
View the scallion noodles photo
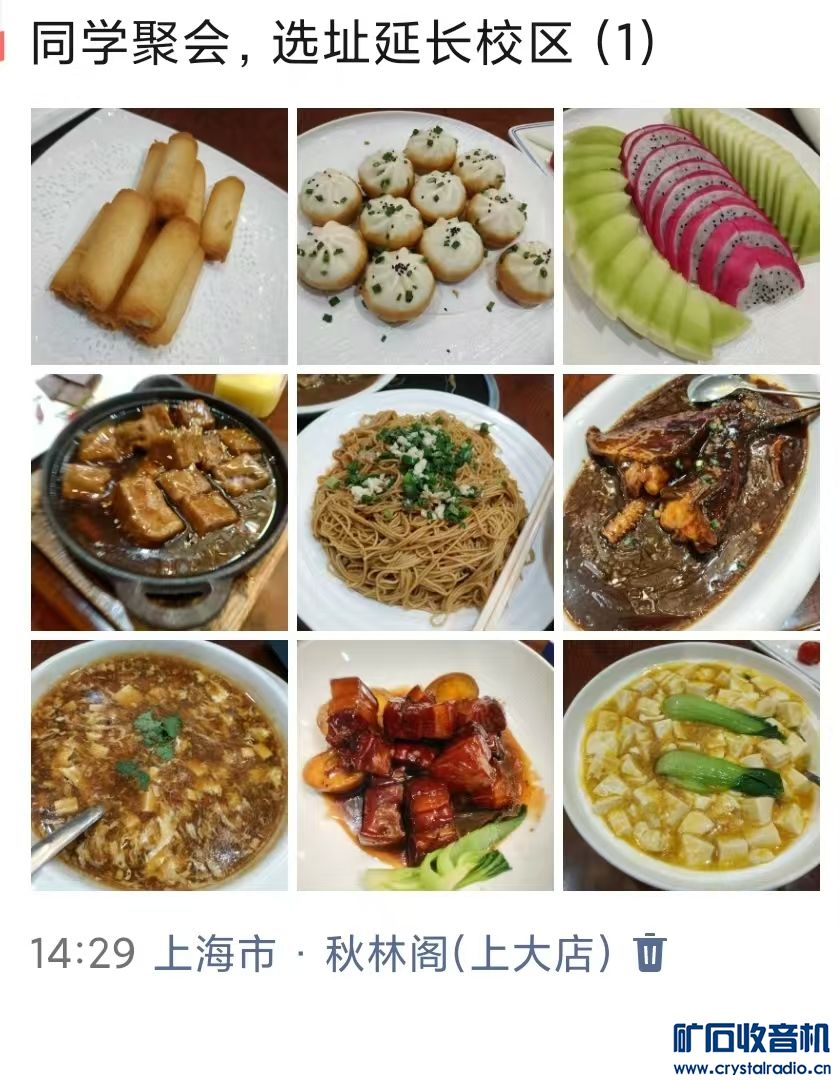click(x=425, y=502)
